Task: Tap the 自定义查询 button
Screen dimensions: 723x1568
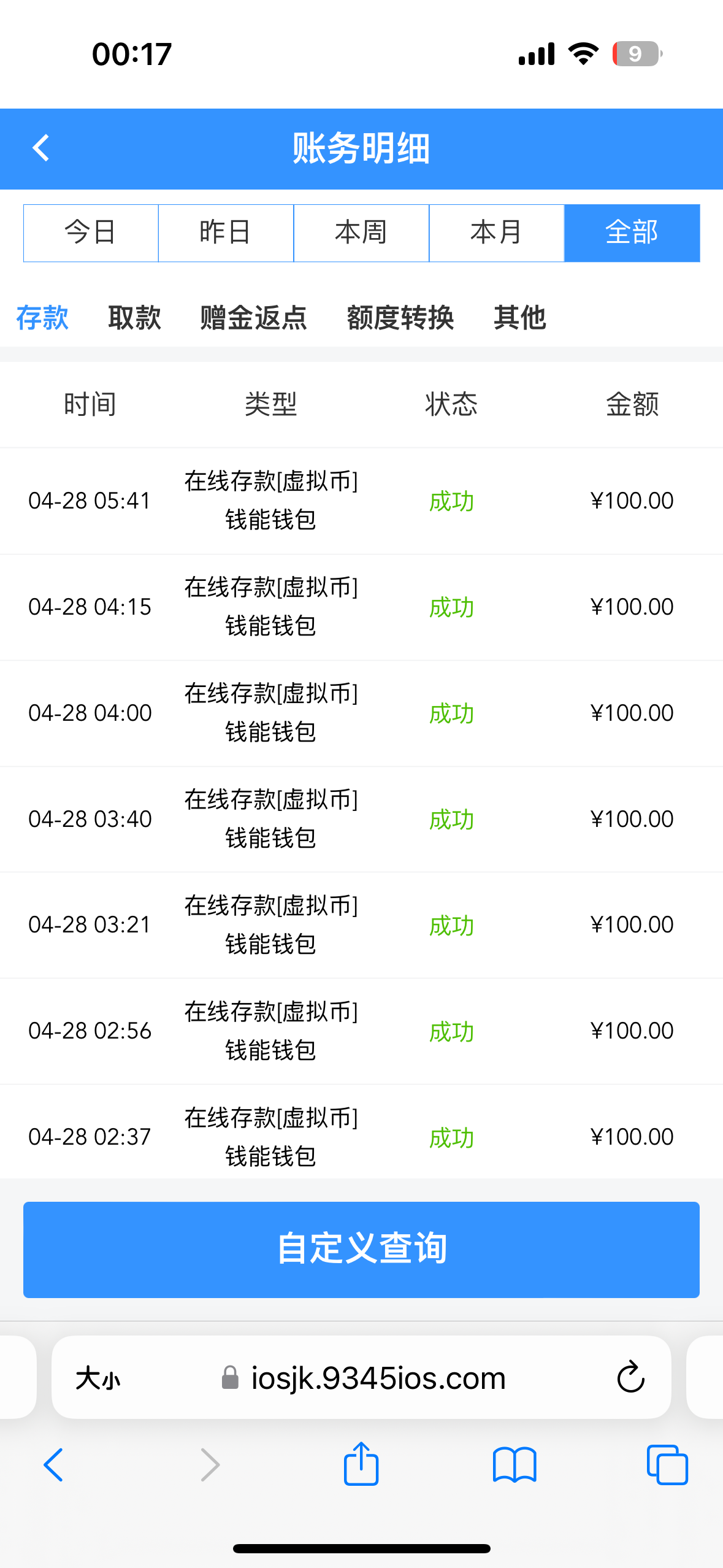Action: pos(361,1250)
